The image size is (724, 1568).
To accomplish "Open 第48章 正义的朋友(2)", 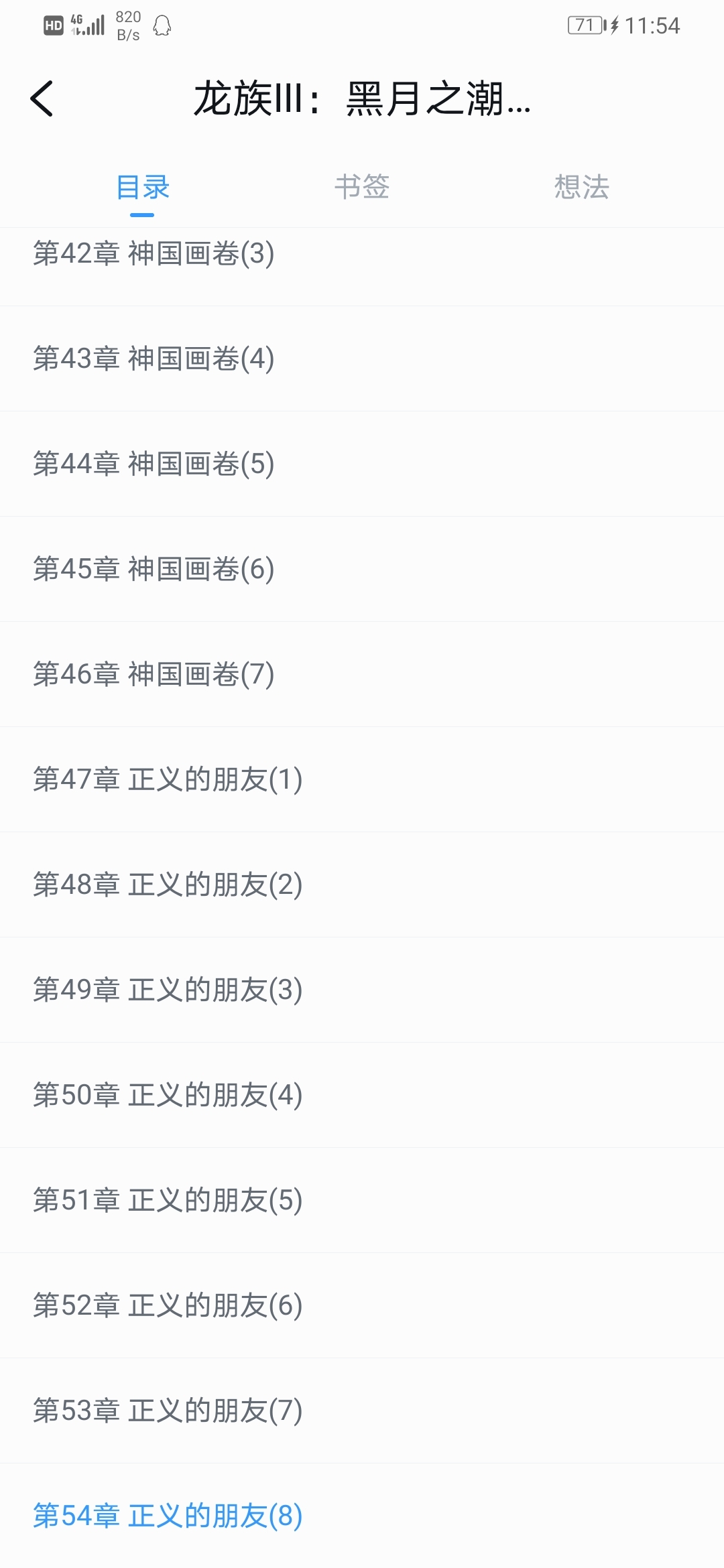I will point(362,885).
